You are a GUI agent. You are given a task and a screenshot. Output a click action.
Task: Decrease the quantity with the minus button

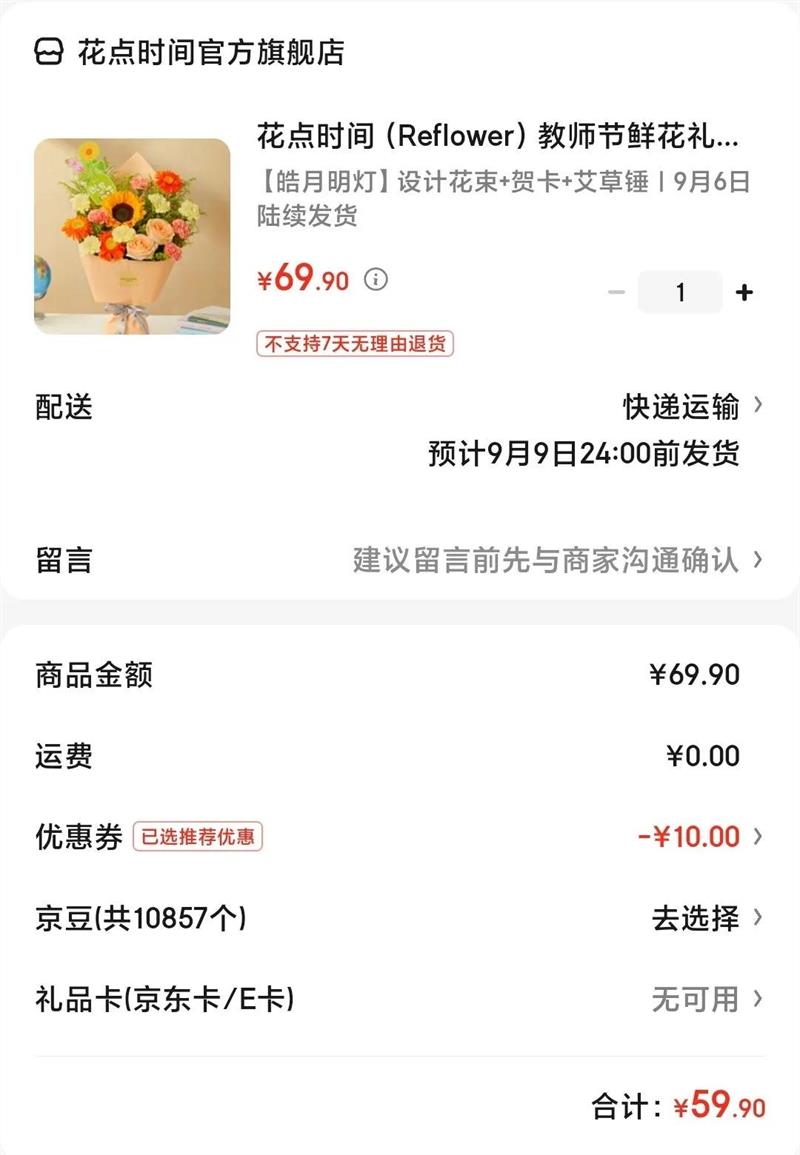pyautogui.click(x=617, y=292)
